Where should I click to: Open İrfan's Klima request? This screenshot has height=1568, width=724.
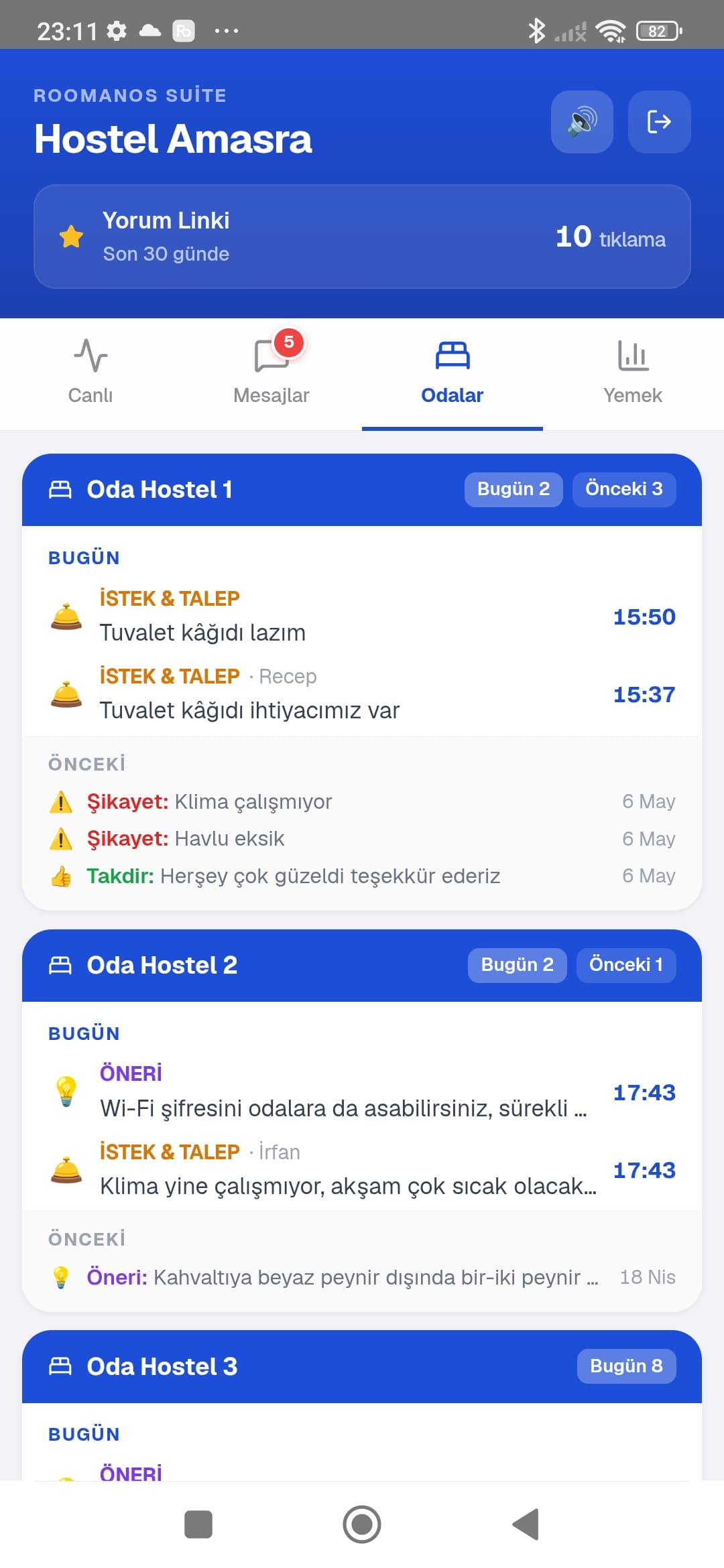point(362,1170)
